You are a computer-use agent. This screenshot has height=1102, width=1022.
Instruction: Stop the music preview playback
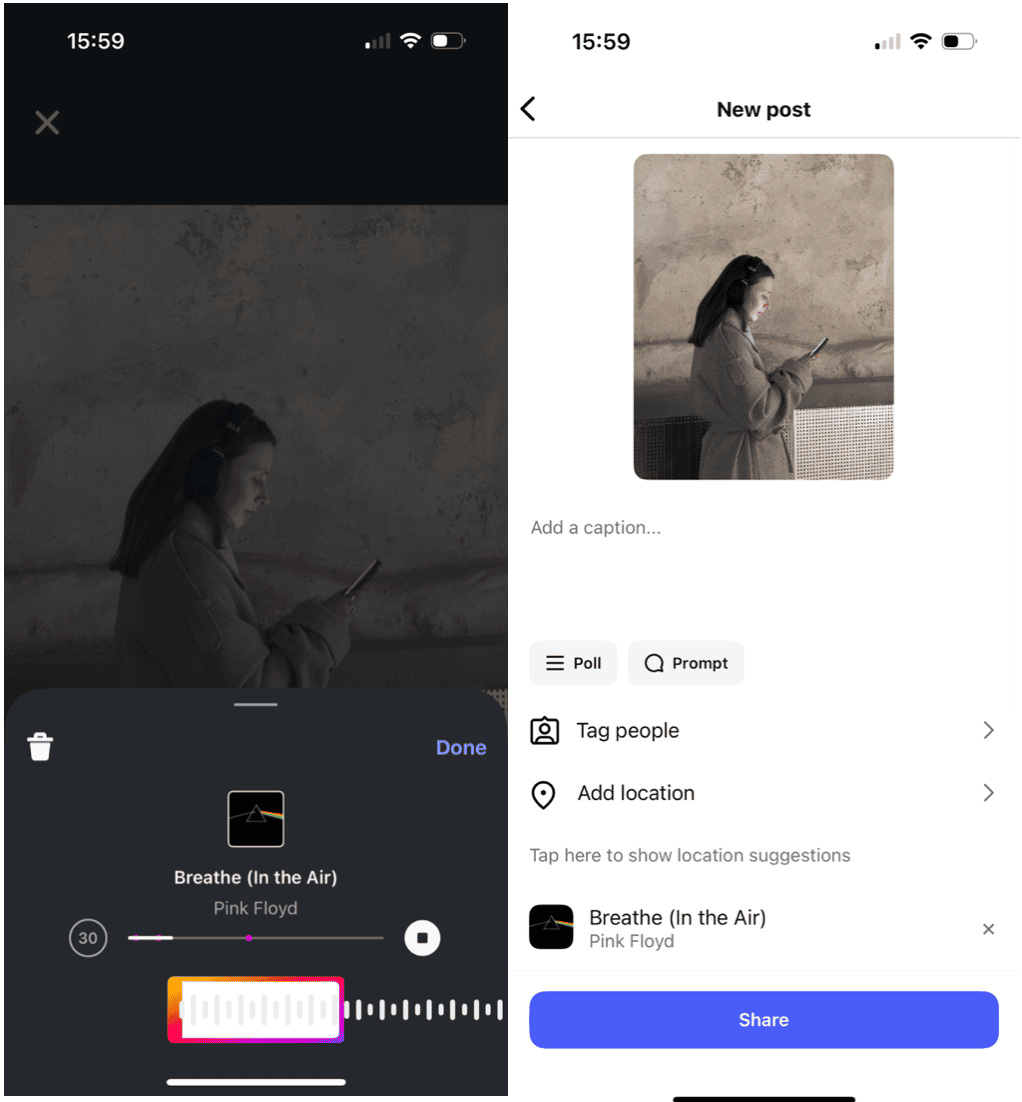422,938
